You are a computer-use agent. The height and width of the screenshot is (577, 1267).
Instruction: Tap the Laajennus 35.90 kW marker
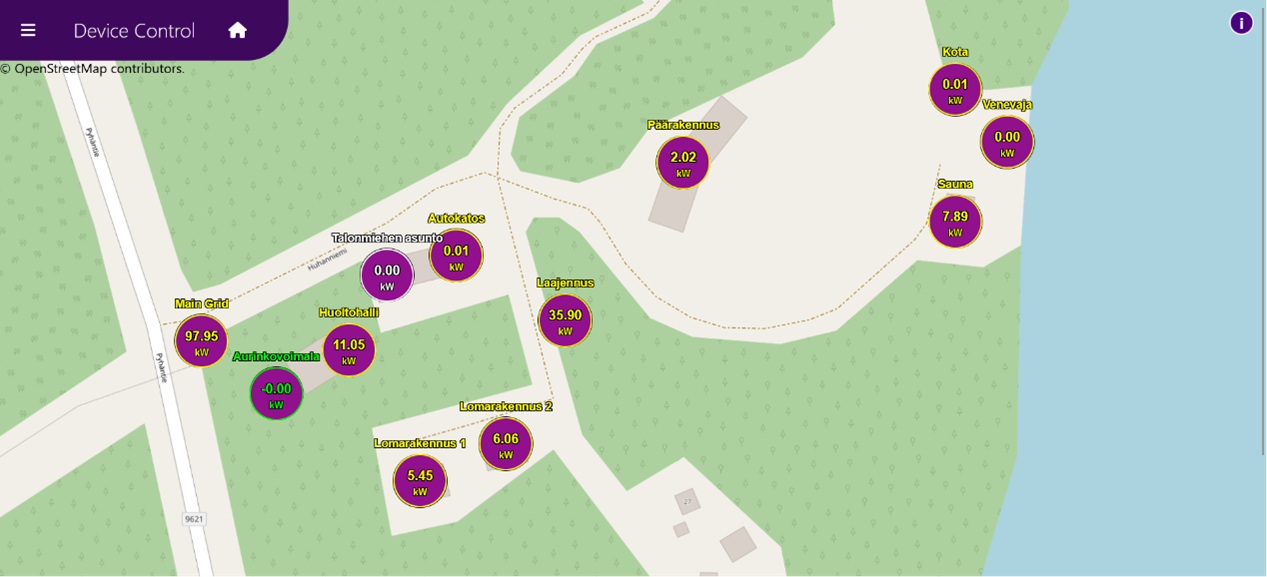565,320
